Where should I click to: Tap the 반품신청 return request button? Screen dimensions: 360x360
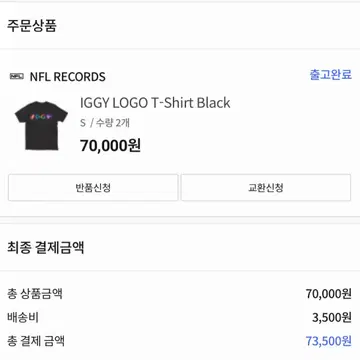coord(93,188)
